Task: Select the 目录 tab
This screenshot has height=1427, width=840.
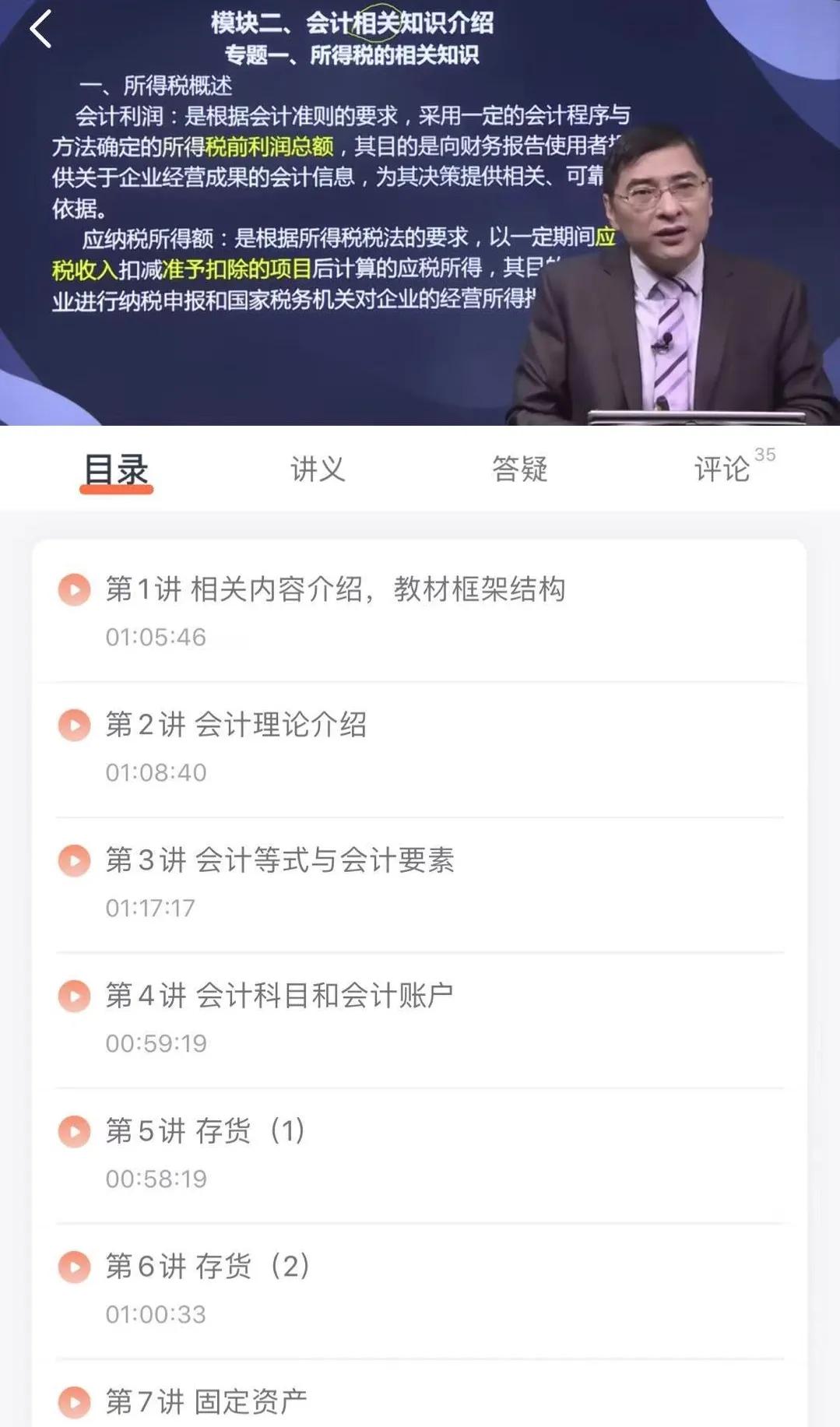Action: [116, 469]
